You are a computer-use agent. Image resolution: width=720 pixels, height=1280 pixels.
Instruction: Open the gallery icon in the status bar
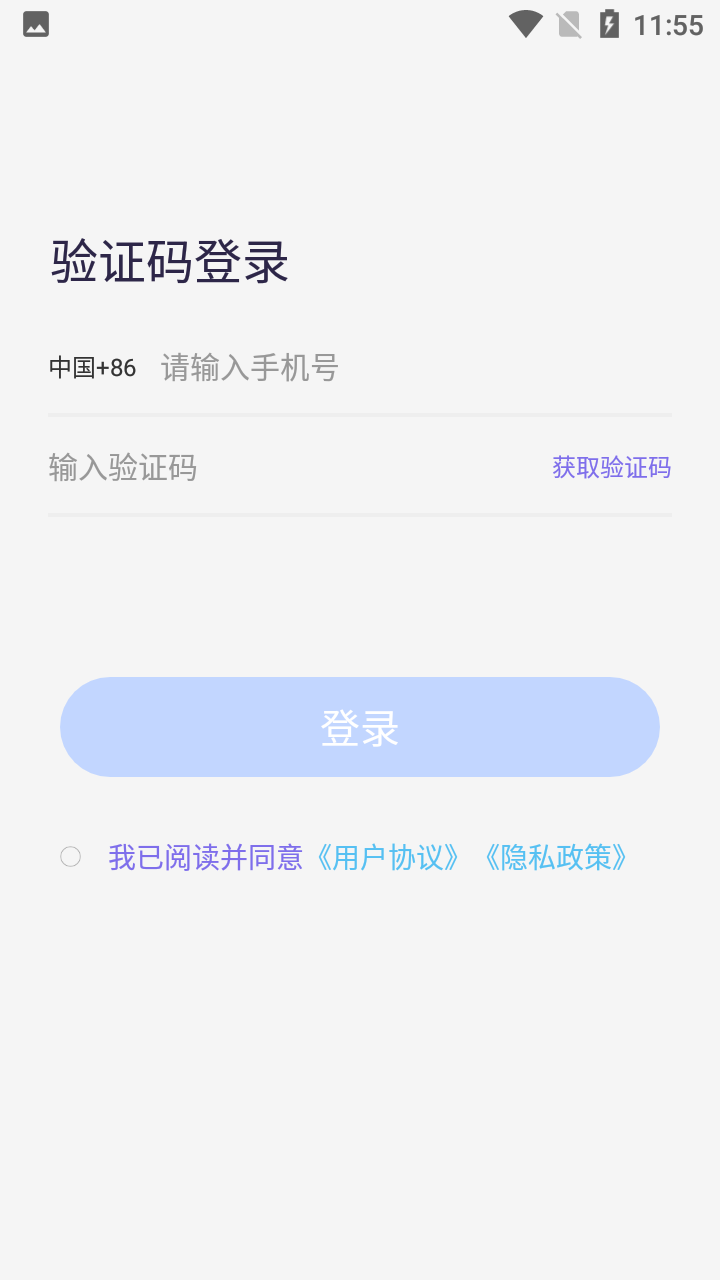point(36,24)
